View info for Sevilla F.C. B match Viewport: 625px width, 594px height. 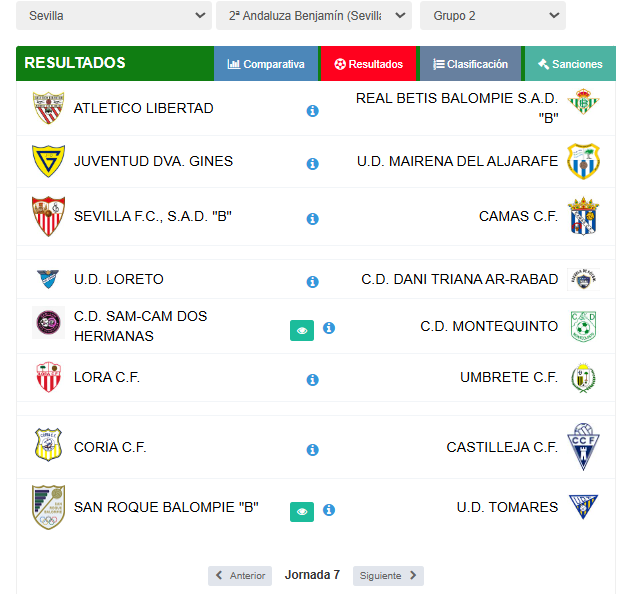click(x=312, y=219)
